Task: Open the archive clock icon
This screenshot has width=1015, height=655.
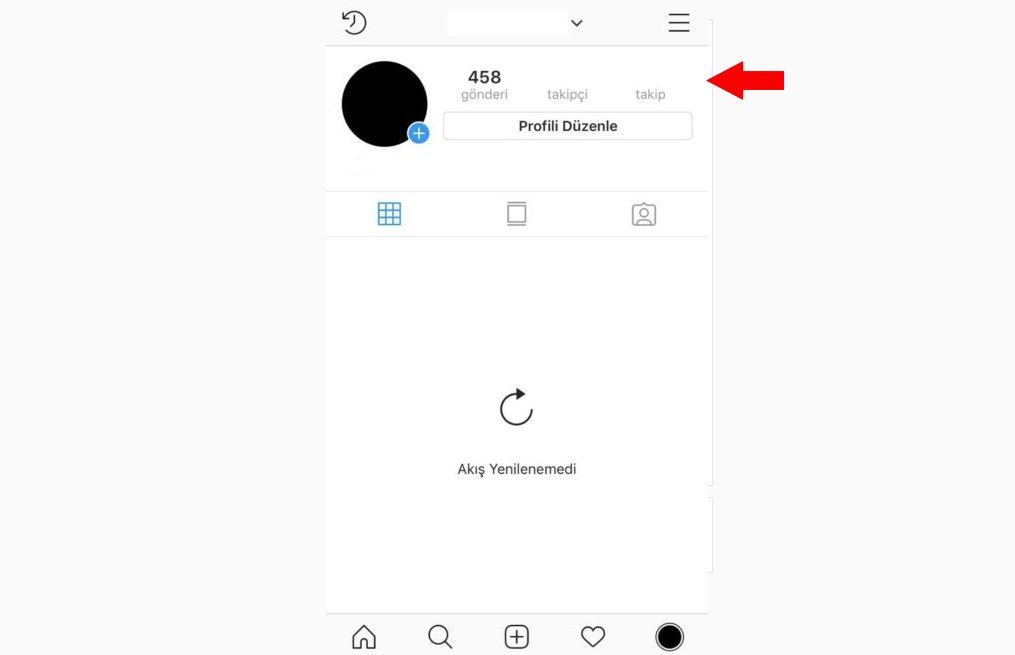Action: point(354,23)
